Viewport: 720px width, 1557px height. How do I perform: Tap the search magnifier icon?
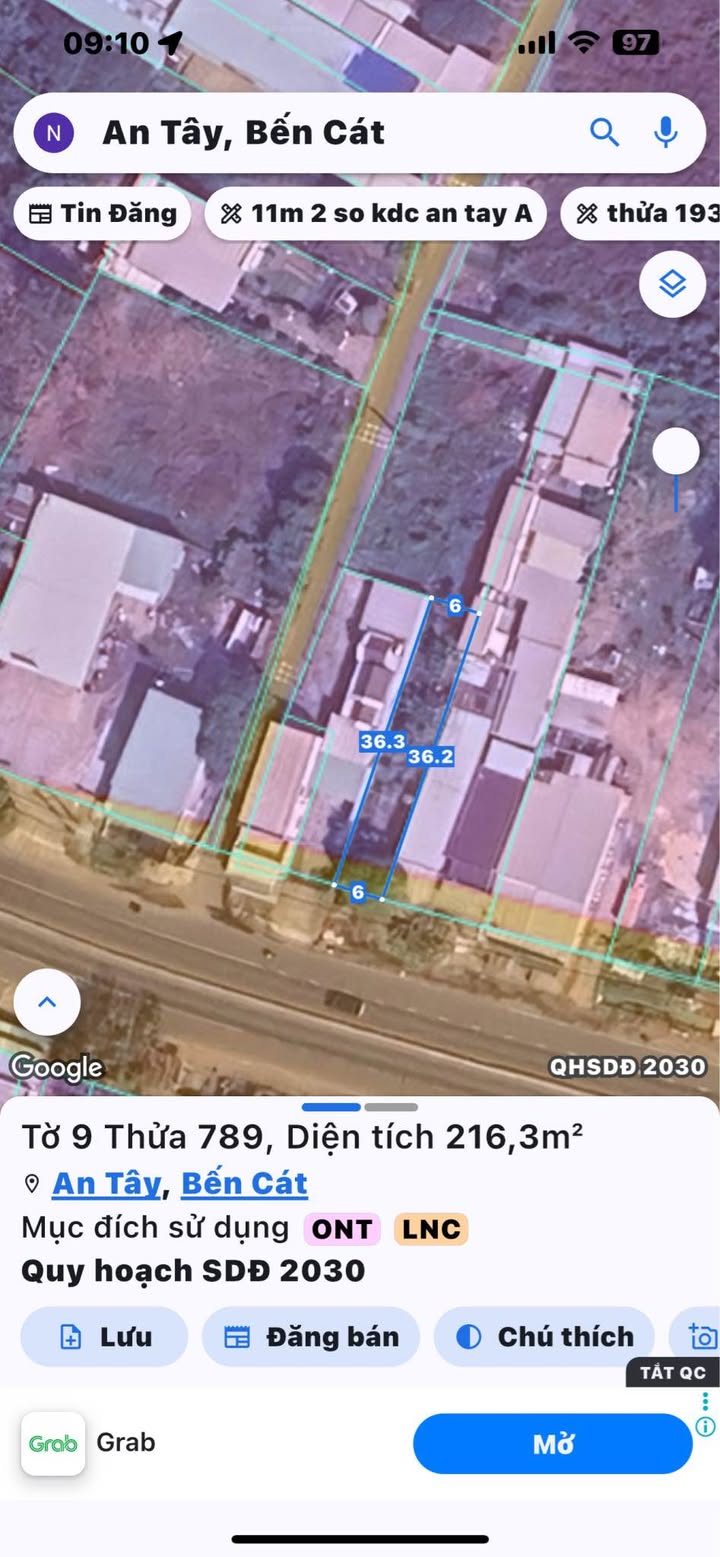[x=604, y=132]
